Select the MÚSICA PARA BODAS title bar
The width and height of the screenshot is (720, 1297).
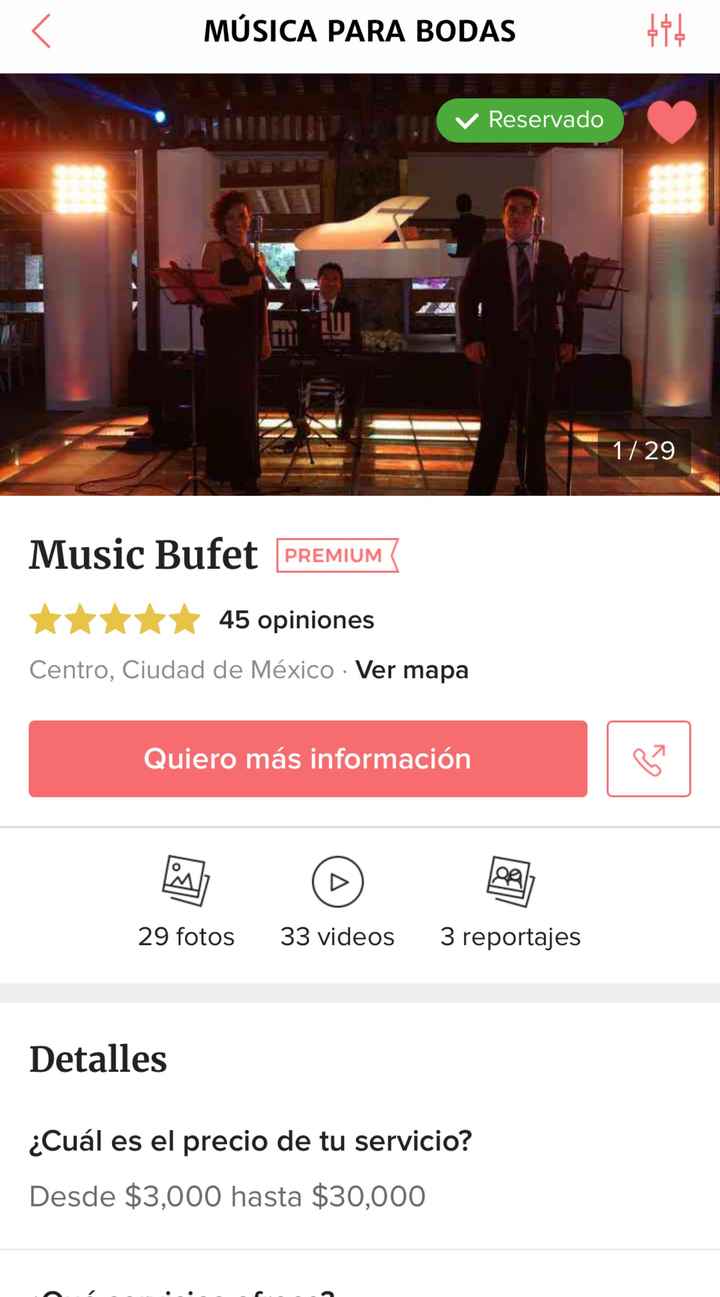pos(360,31)
